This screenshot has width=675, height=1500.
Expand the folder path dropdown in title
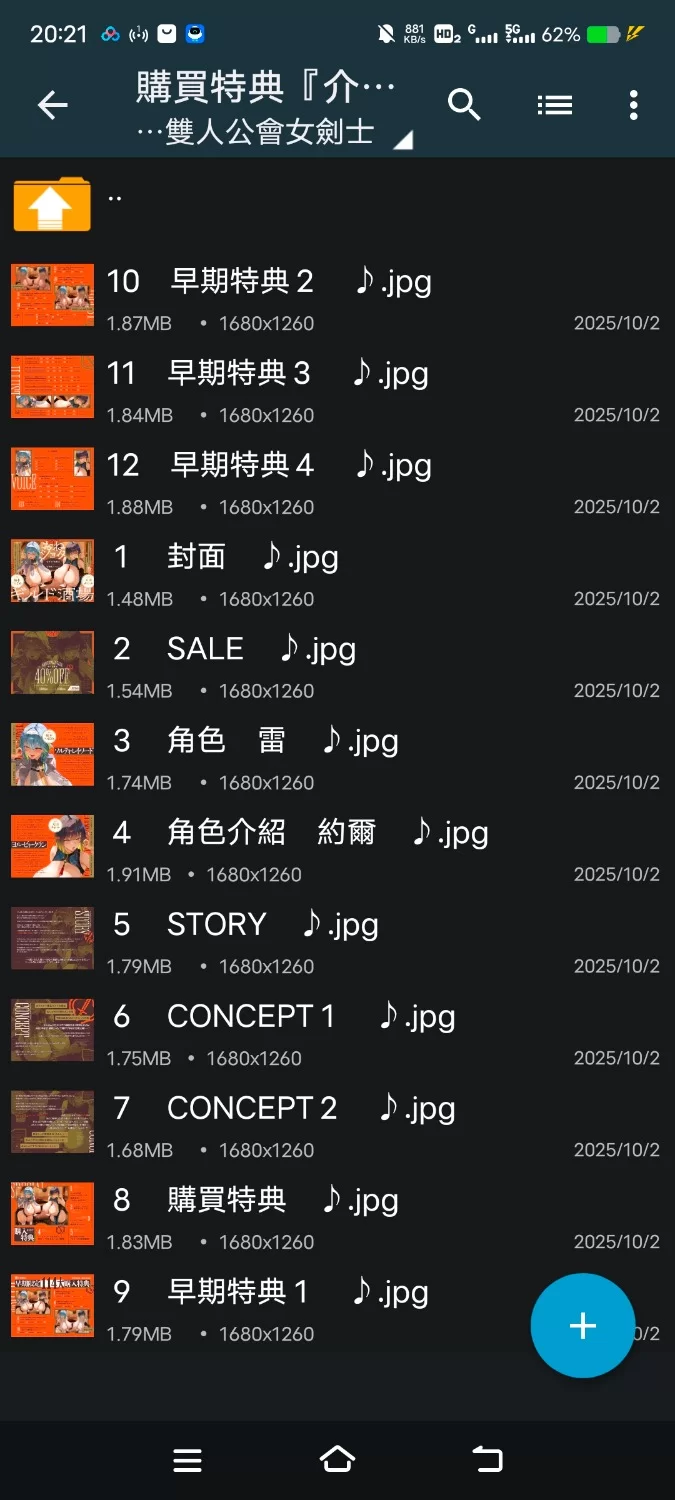point(402,141)
